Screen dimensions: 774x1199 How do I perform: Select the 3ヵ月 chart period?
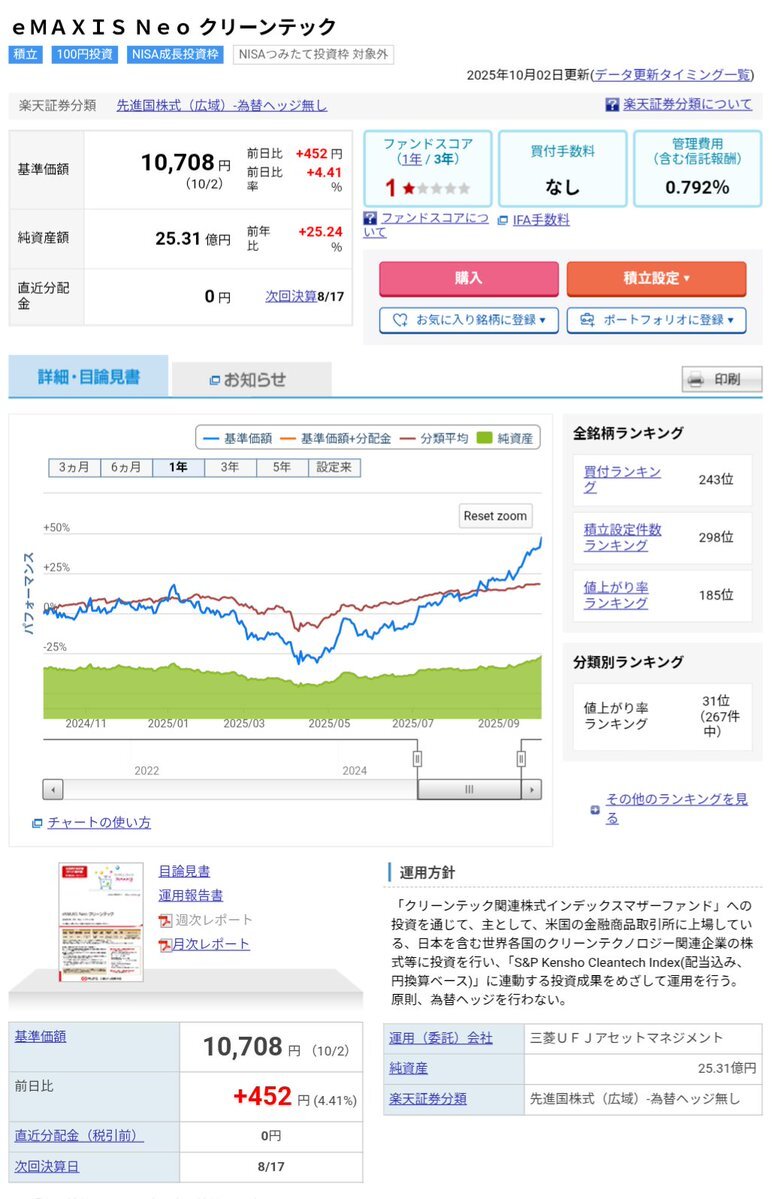[74, 467]
